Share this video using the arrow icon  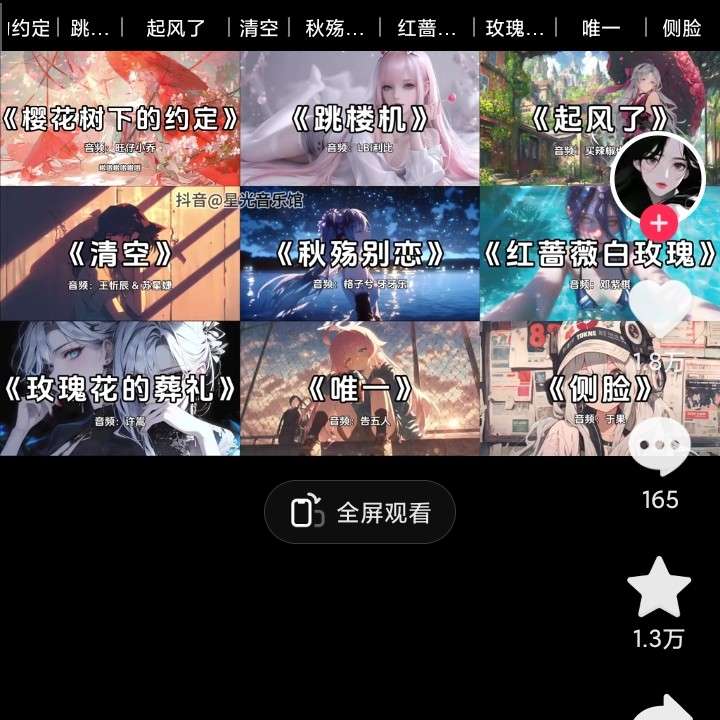(665, 708)
